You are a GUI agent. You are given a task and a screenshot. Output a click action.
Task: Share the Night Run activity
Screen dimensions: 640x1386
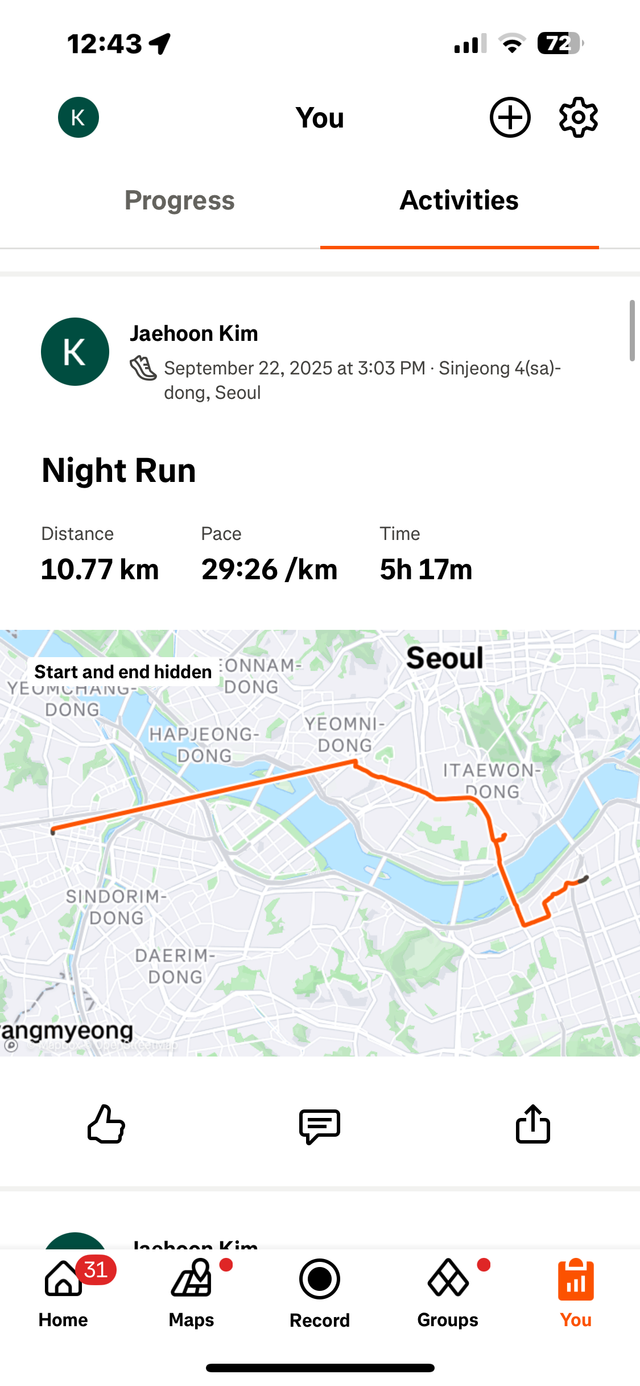click(x=533, y=1124)
